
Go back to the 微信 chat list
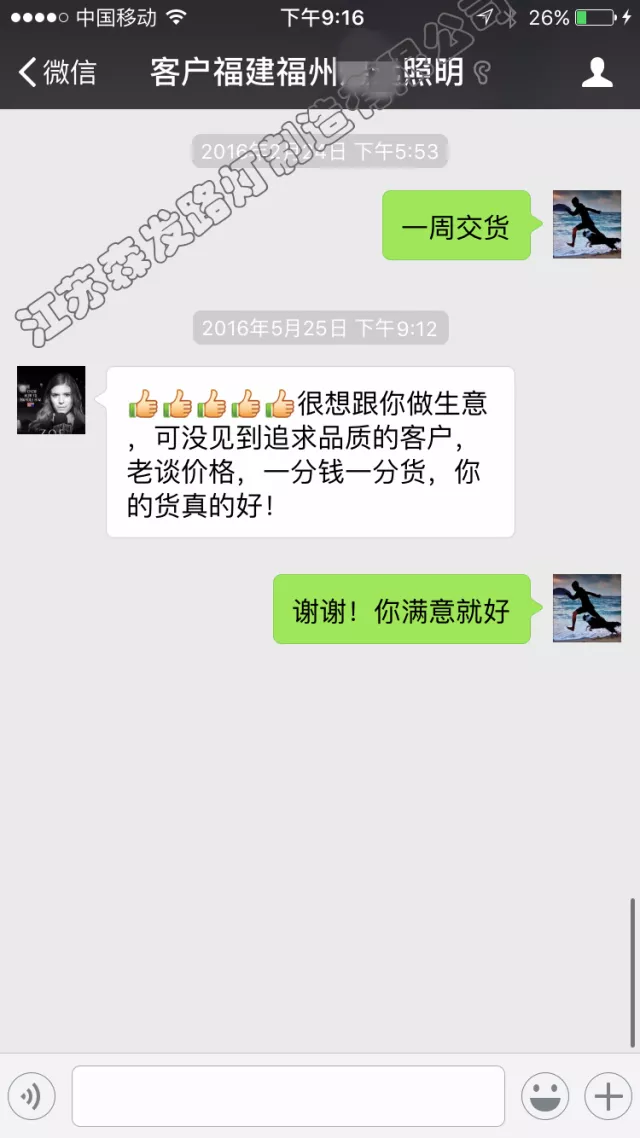pyautogui.click(x=58, y=72)
